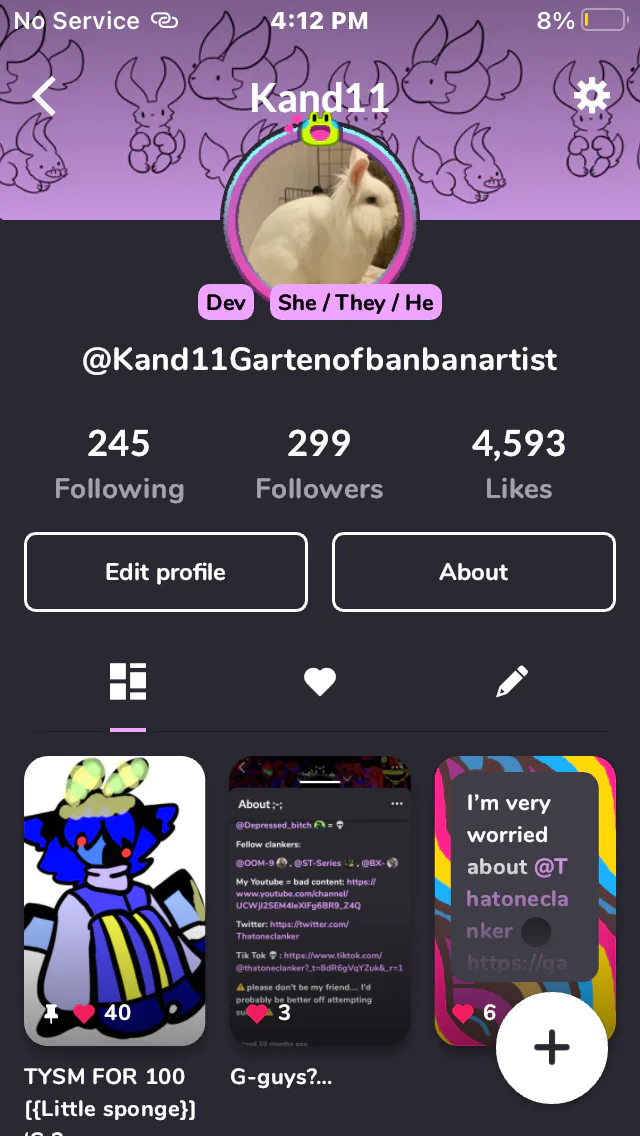View the 245 Following list
The image size is (640, 1136).
119,465
